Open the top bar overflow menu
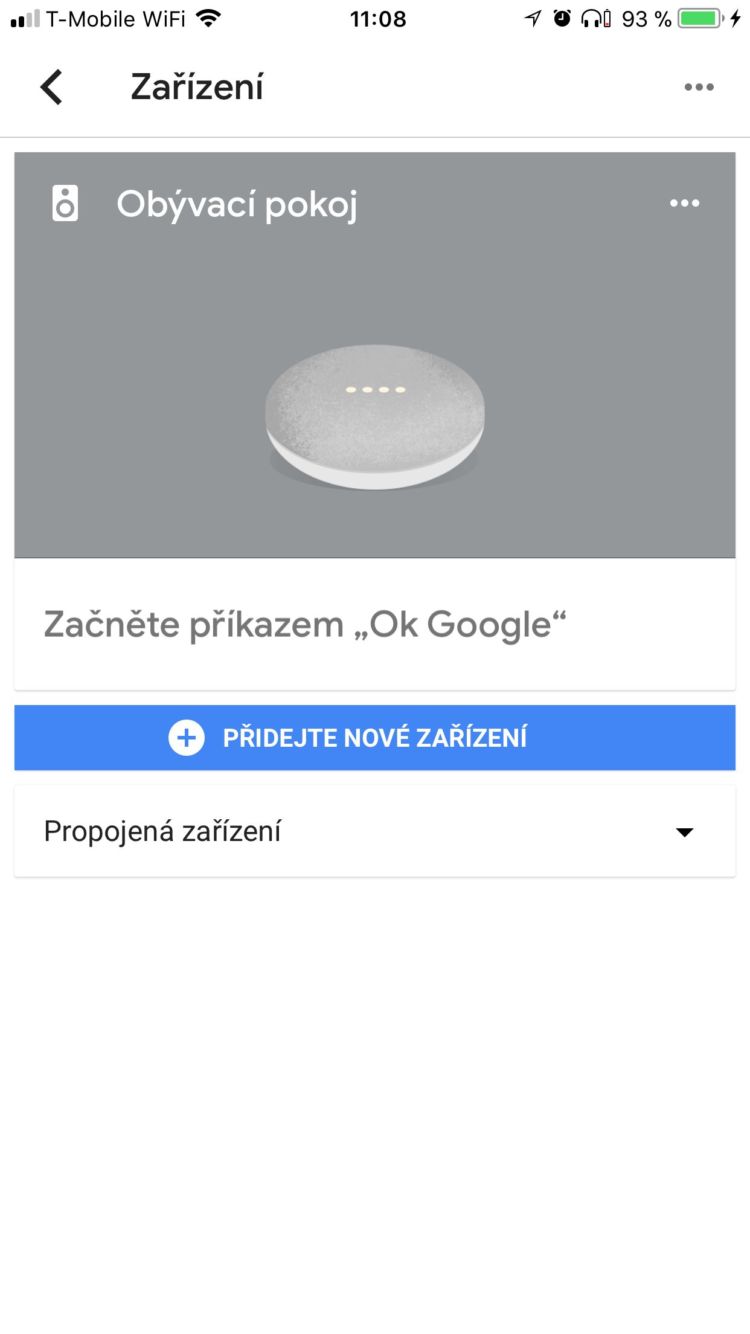 [698, 87]
